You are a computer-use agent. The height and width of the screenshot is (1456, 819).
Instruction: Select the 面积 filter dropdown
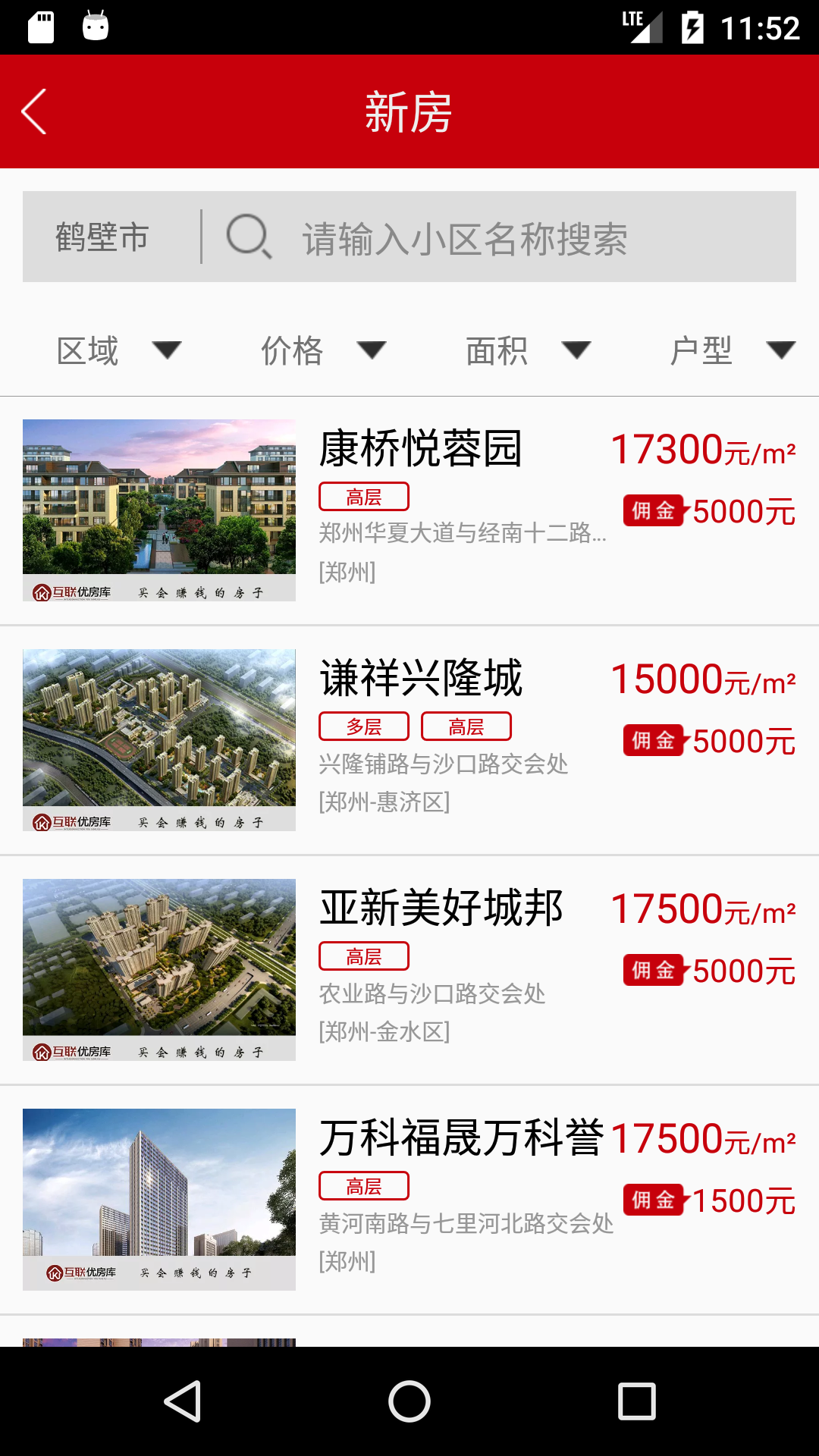click(x=528, y=350)
